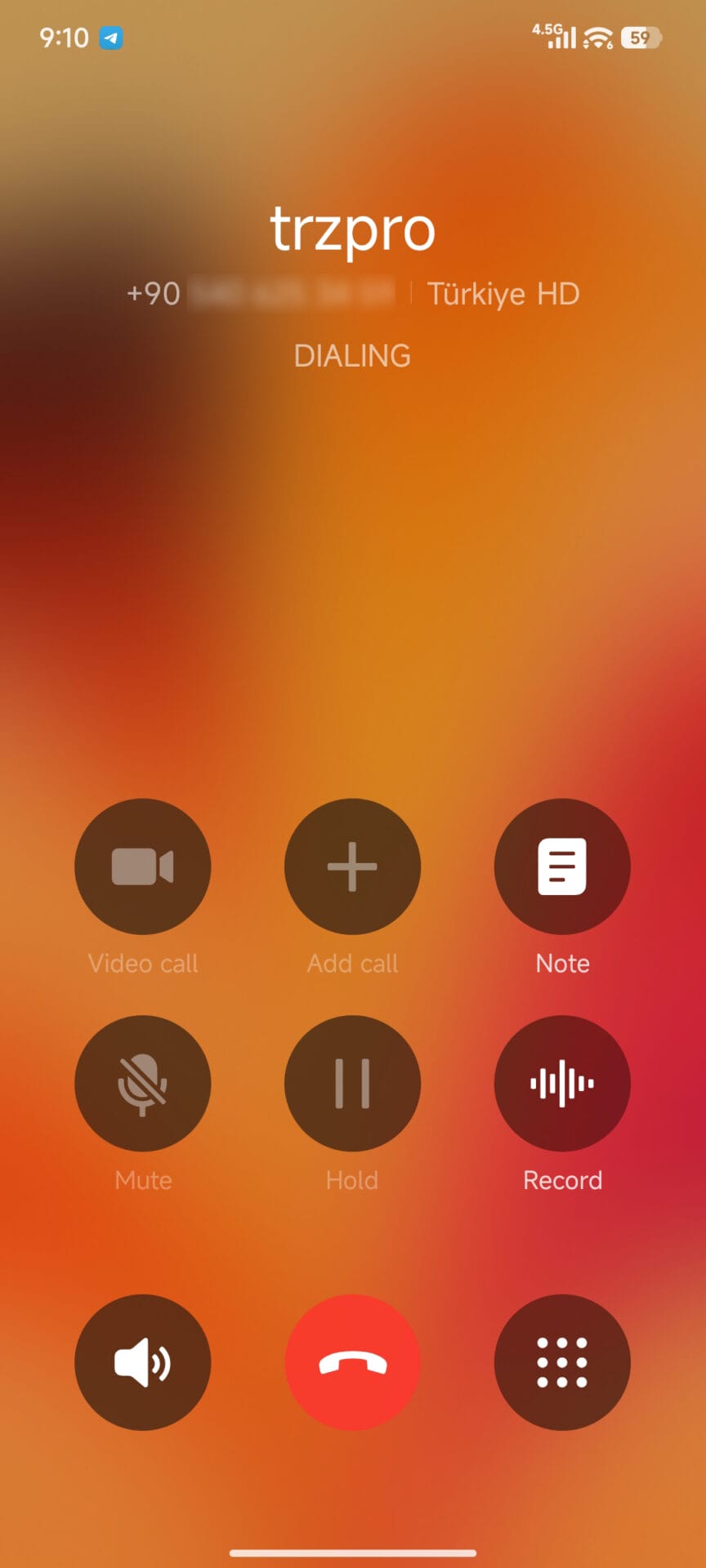Image resolution: width=706 pixels, height=1568 pixels.
Task: Put the call on Hold
Action: 352,1083
